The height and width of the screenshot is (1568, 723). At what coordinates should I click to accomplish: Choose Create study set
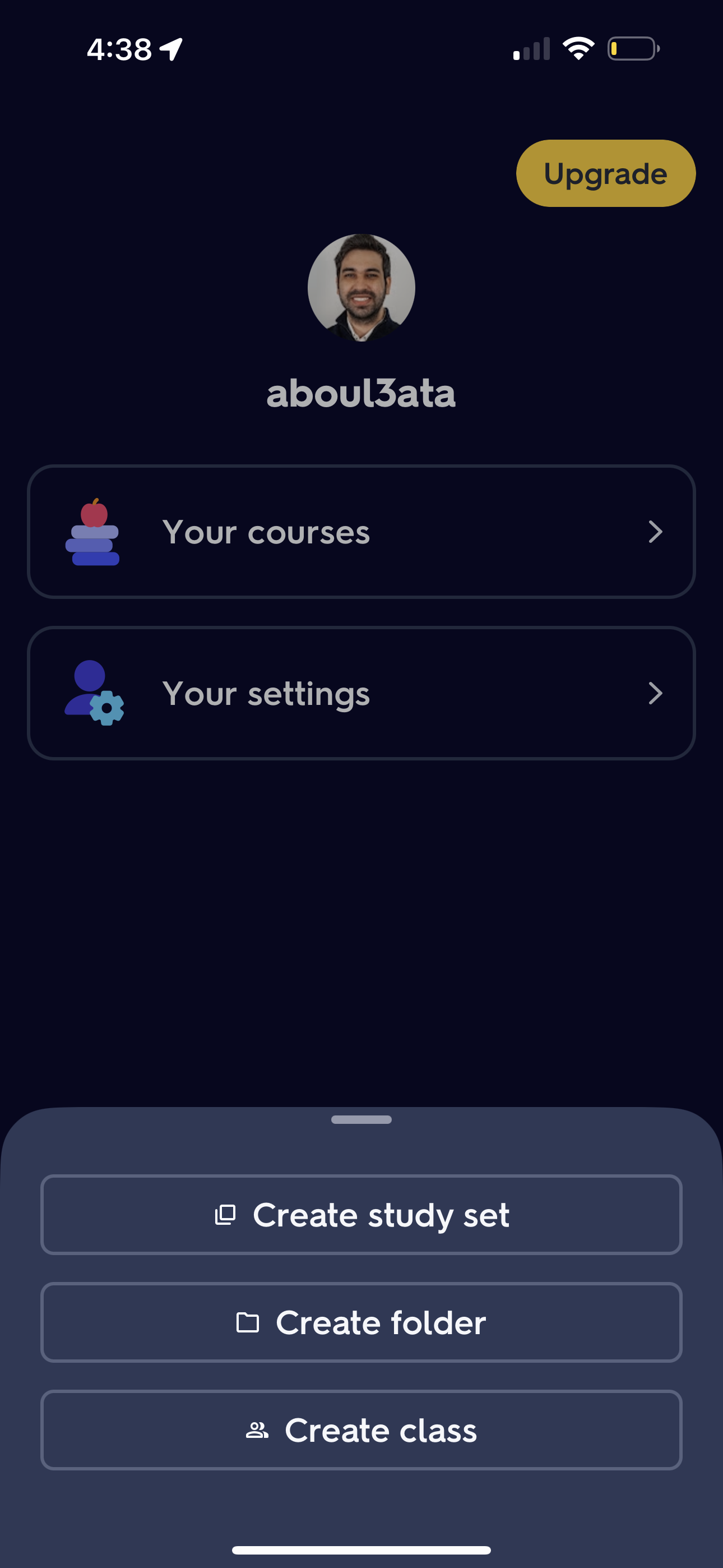[361, 1214]
